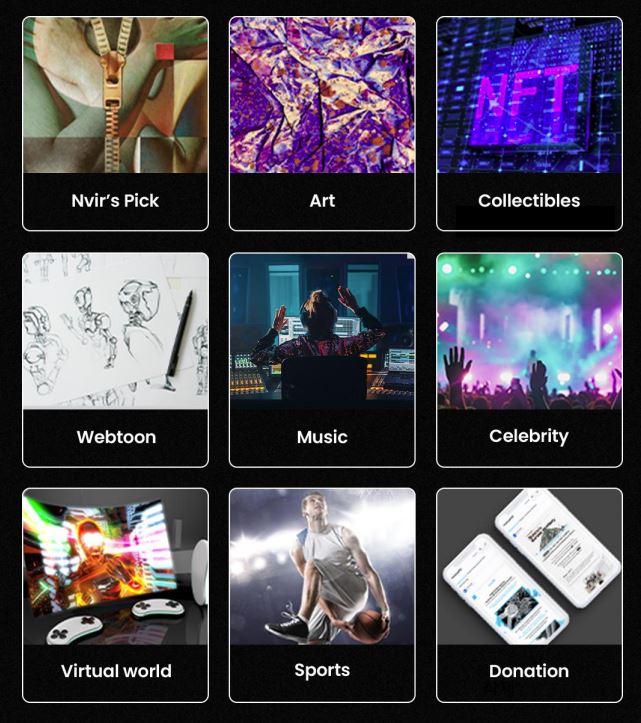Enter the Virtual world category
This screenshot has width=641, height=723.
coord(115,595)
